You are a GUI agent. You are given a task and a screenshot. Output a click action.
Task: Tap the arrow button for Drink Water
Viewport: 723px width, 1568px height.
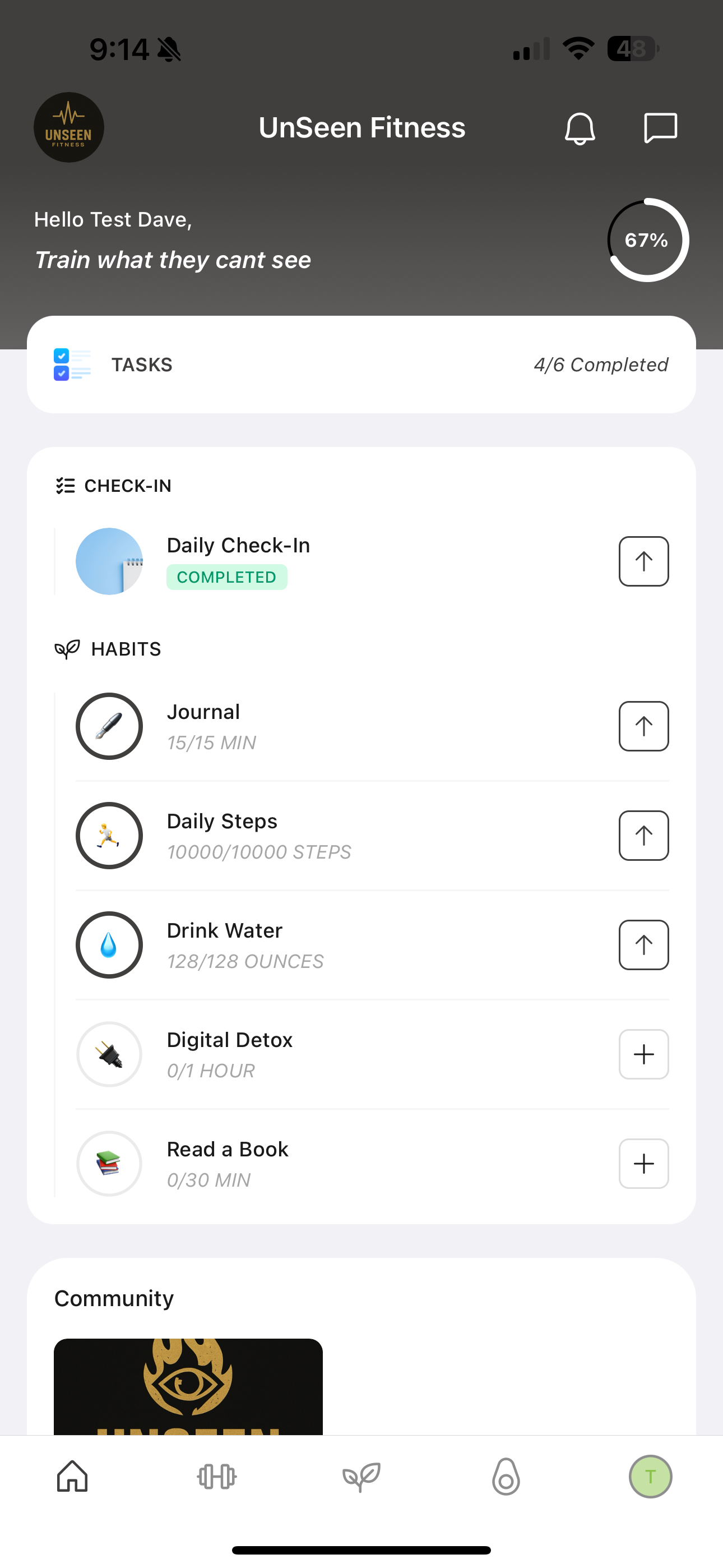tap(643, 945)
